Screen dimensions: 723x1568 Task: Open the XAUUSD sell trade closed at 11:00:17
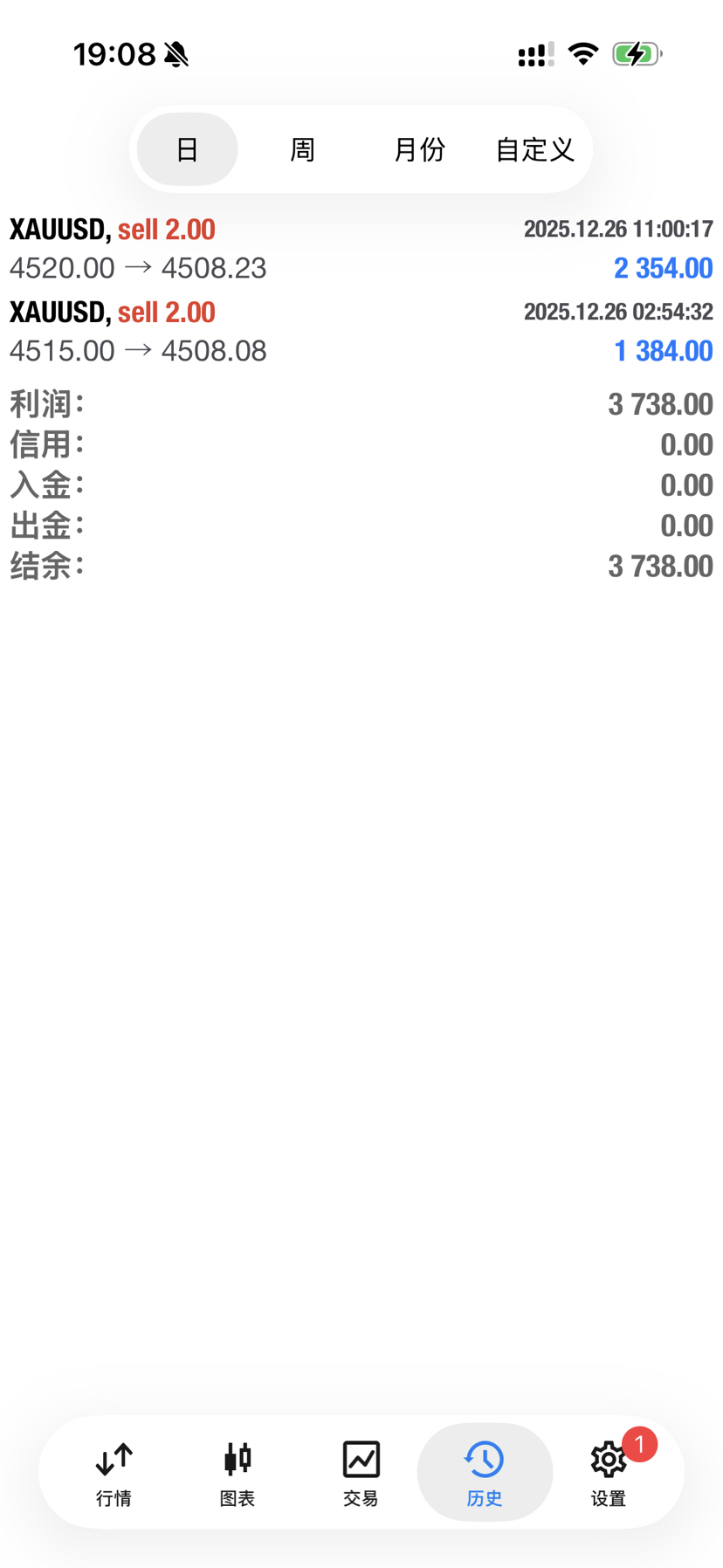pos(361,249)
